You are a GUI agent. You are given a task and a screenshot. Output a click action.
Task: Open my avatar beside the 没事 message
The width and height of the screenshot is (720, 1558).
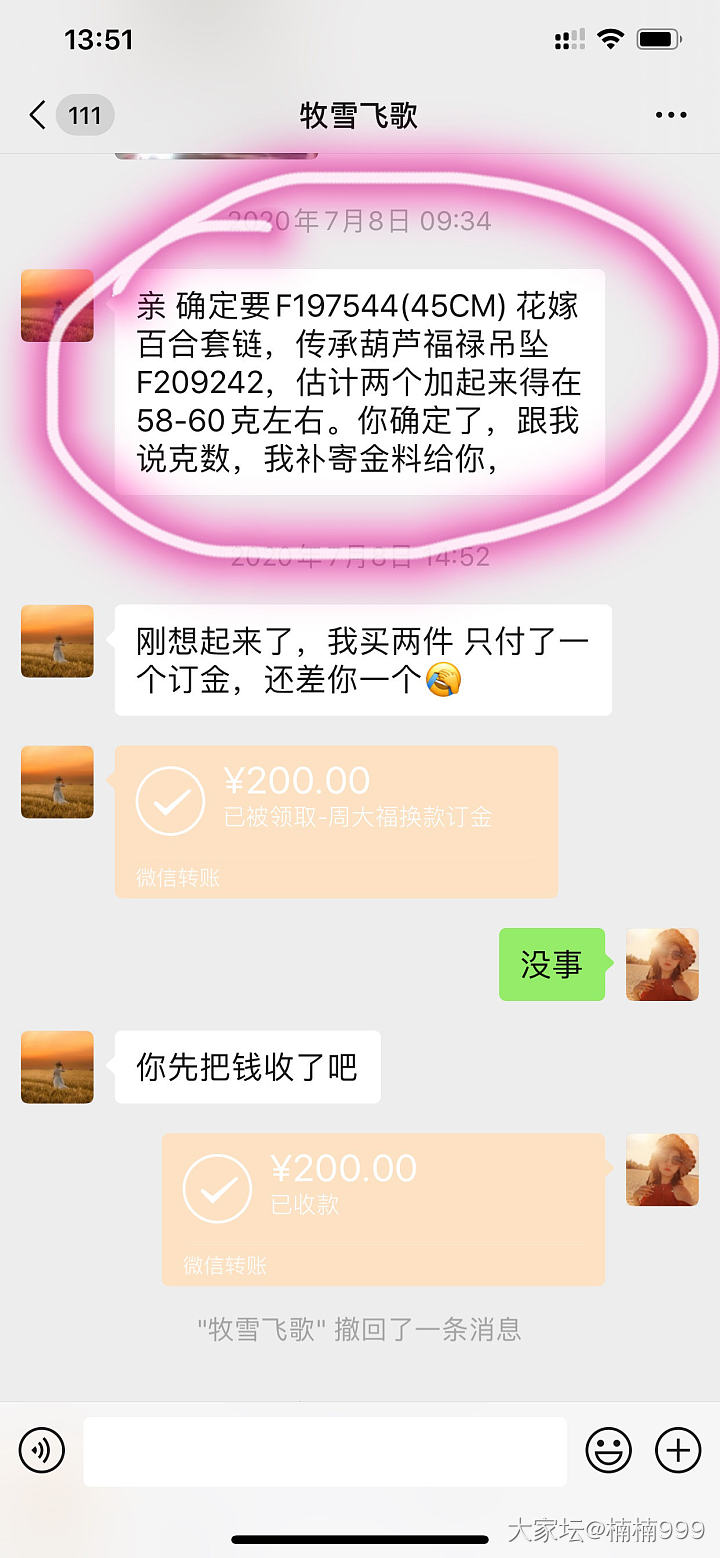tap(662, 965)
